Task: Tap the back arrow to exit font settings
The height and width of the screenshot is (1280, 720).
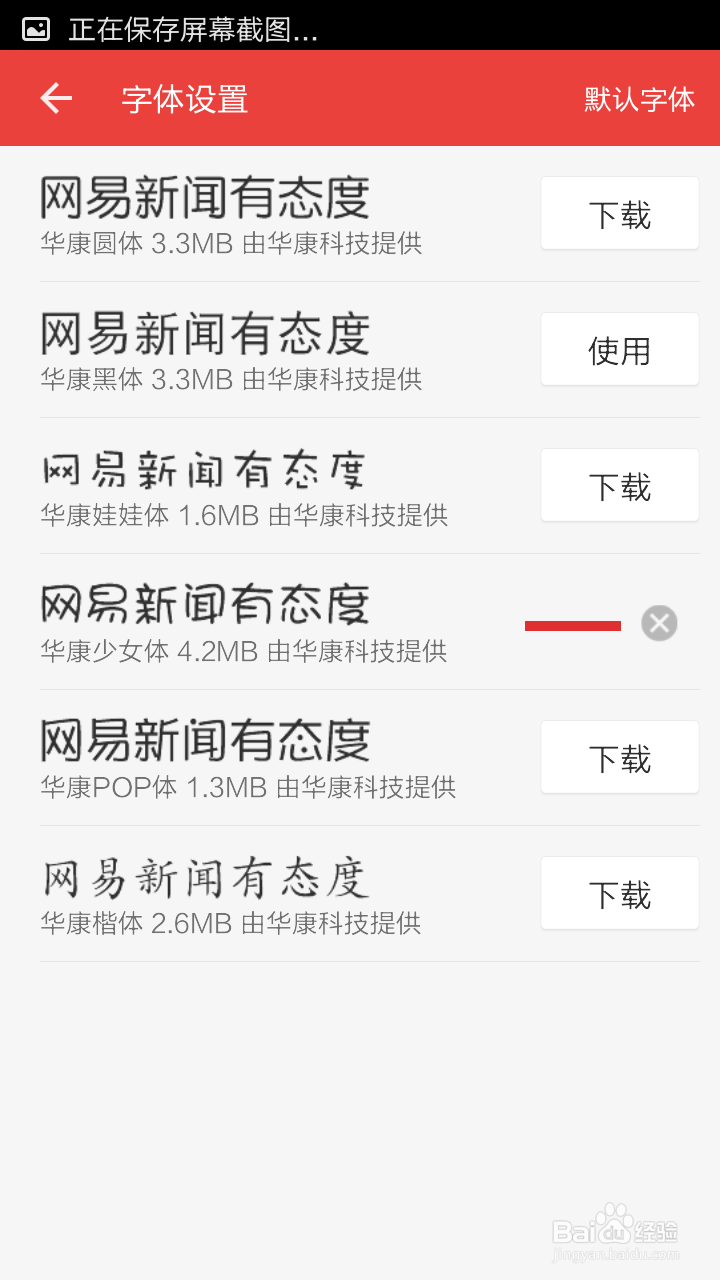Action: point(55,98)
